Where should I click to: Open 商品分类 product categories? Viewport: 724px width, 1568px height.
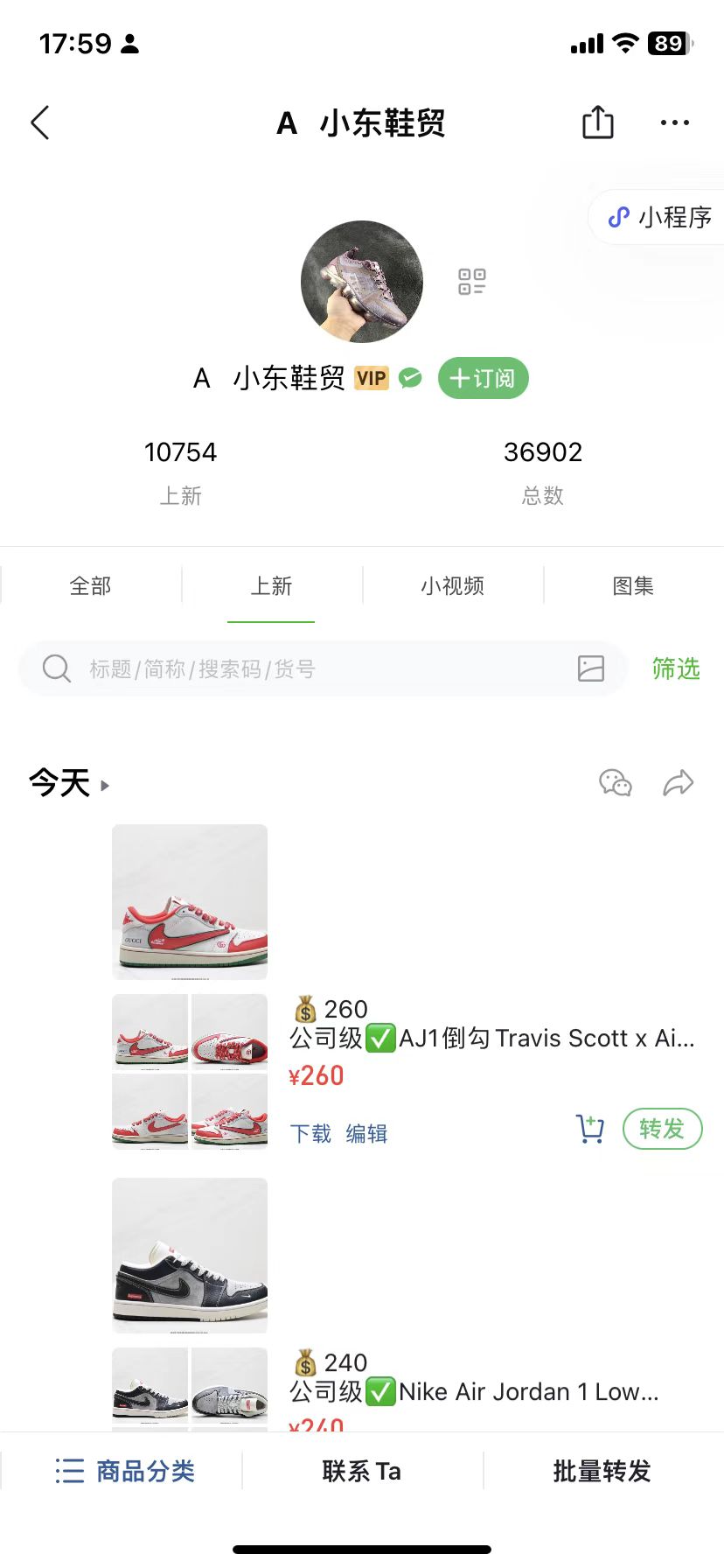point(124,1471)
